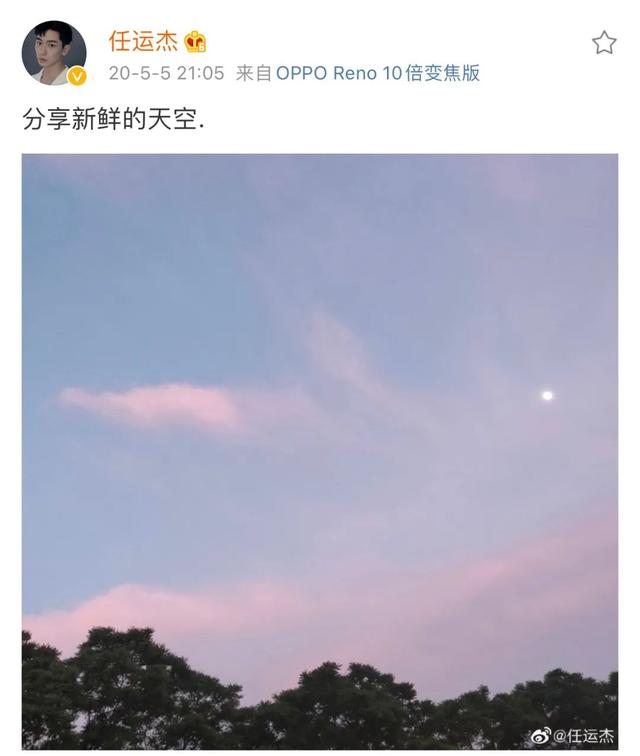Viewport: 640px width, 756px height.
Task: Tap the username 任运杰
Action: (x=143, y=41)
